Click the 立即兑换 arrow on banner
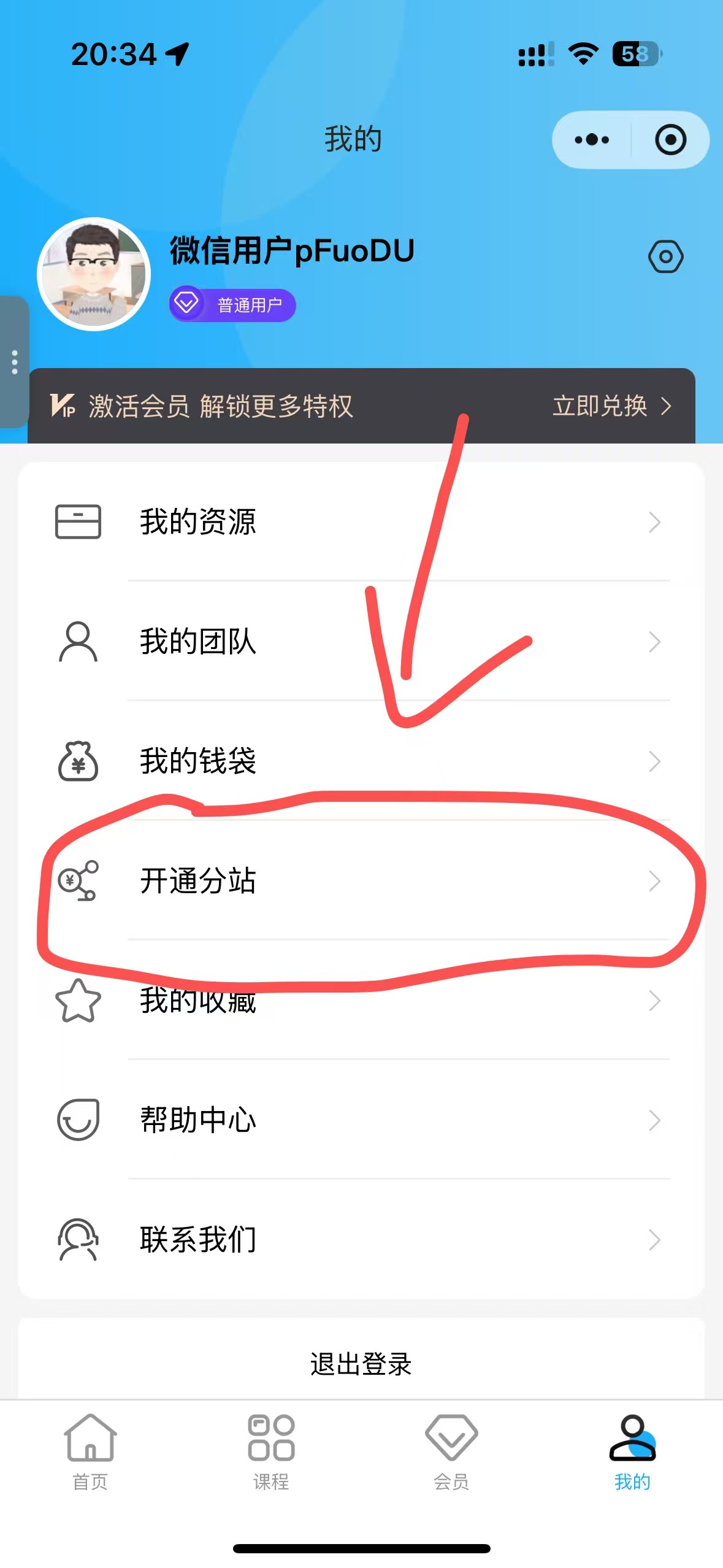The height and width of the screenshot is (1568, 723). click(666, 406)
